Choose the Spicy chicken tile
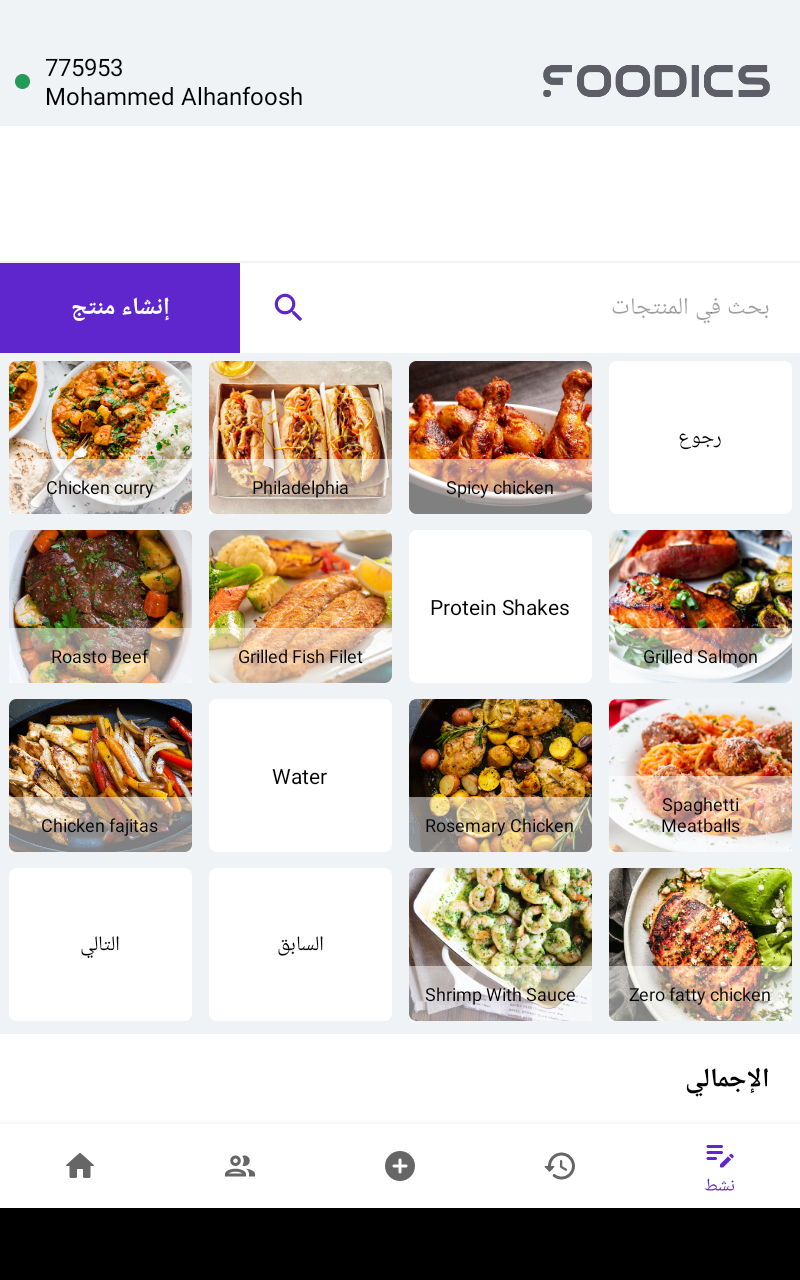 [x=500, y=437]
